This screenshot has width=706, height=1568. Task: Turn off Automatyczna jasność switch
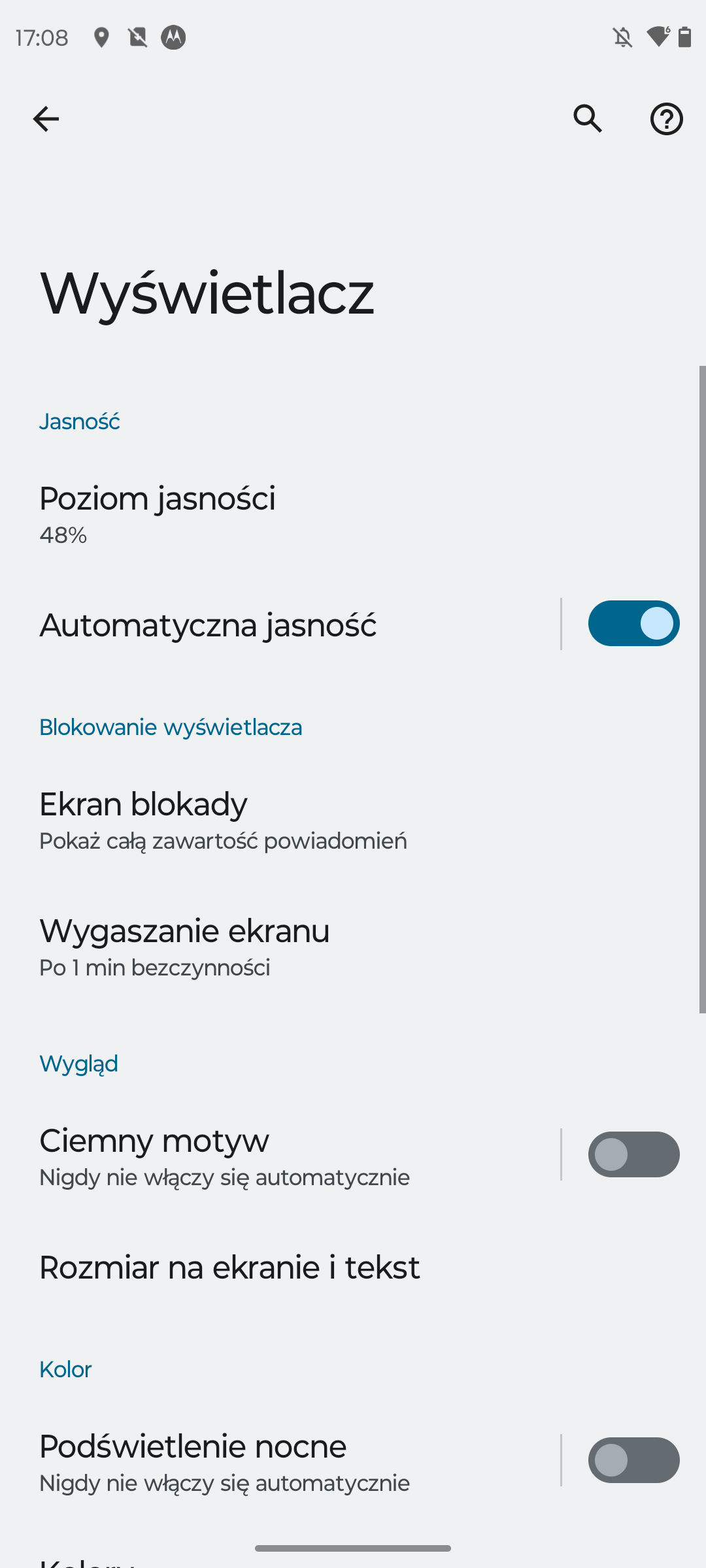click(633, 624)
